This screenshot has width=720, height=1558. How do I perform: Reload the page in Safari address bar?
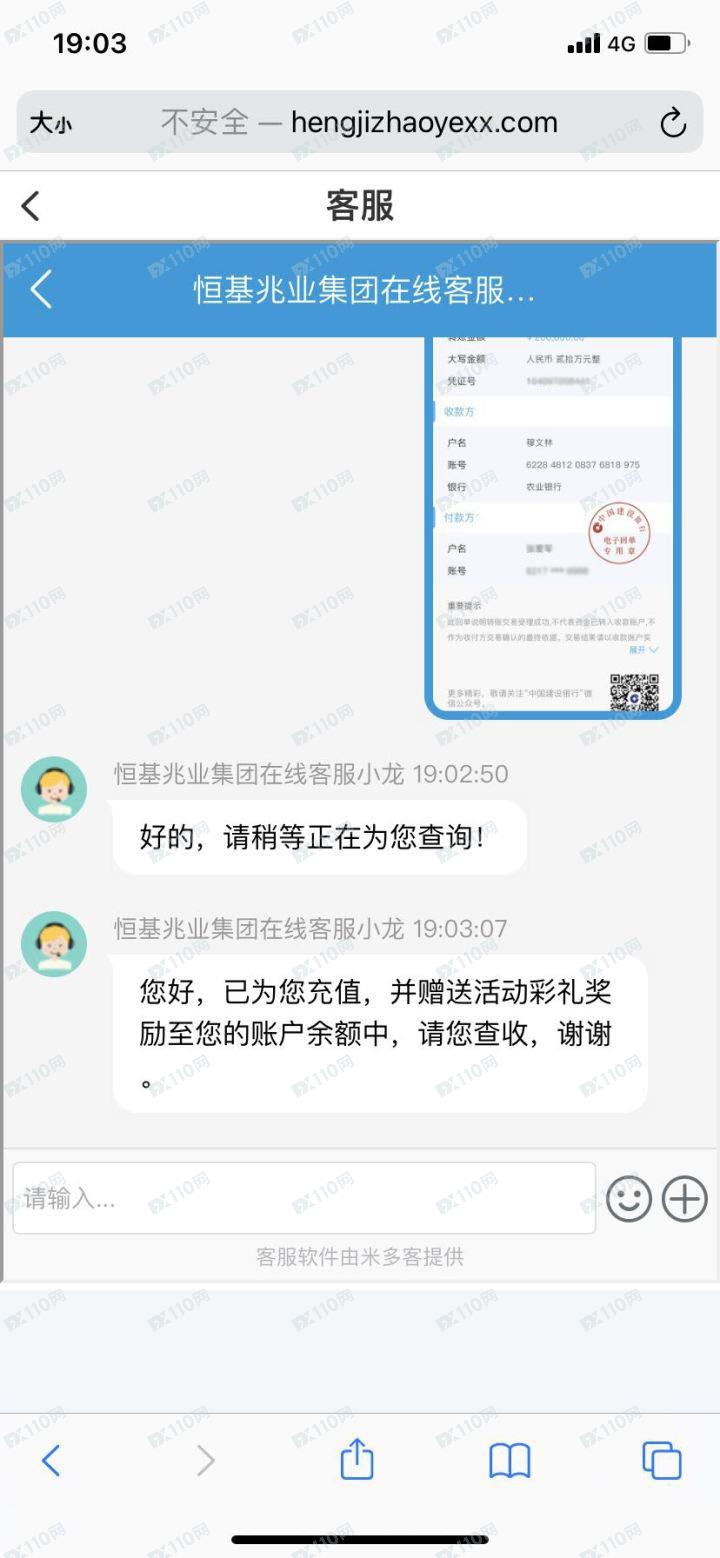[x=673, y=123]
